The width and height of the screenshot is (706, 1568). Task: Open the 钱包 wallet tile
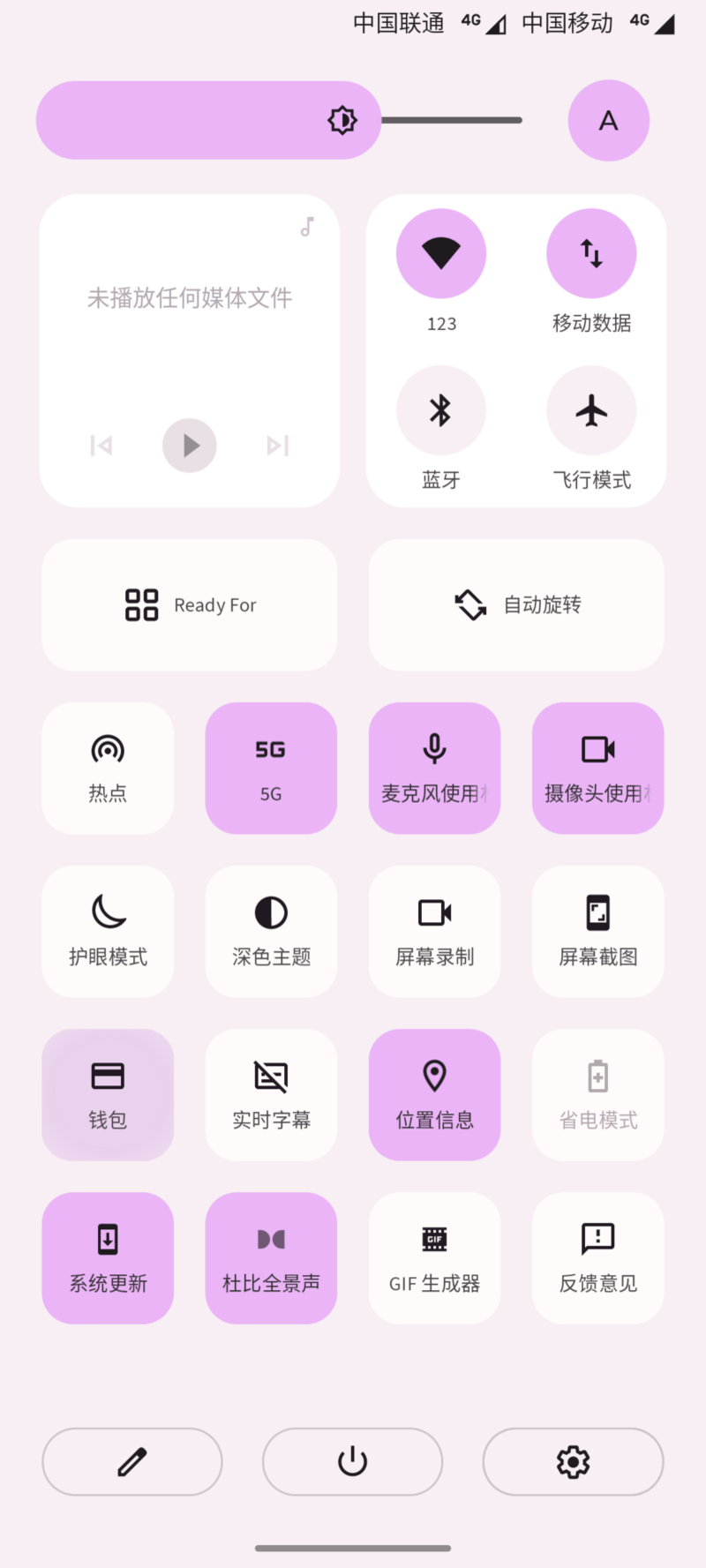pyautogui.click(x=108, y=1095)
